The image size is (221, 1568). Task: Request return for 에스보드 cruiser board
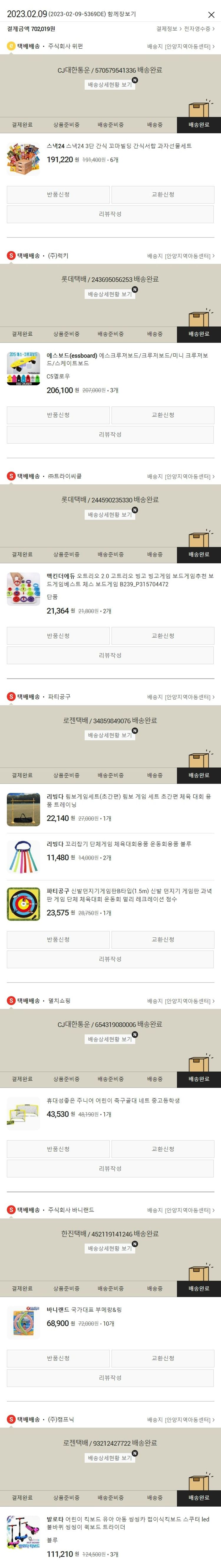(58, 415)
